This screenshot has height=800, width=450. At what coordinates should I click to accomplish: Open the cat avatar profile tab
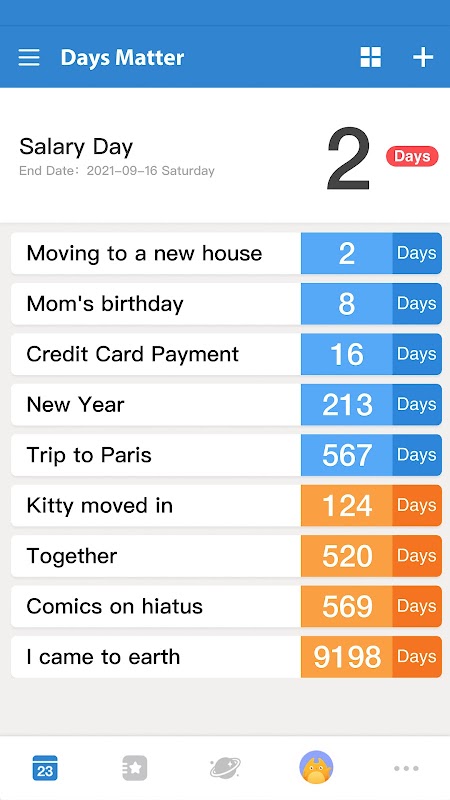coord(316,767)
